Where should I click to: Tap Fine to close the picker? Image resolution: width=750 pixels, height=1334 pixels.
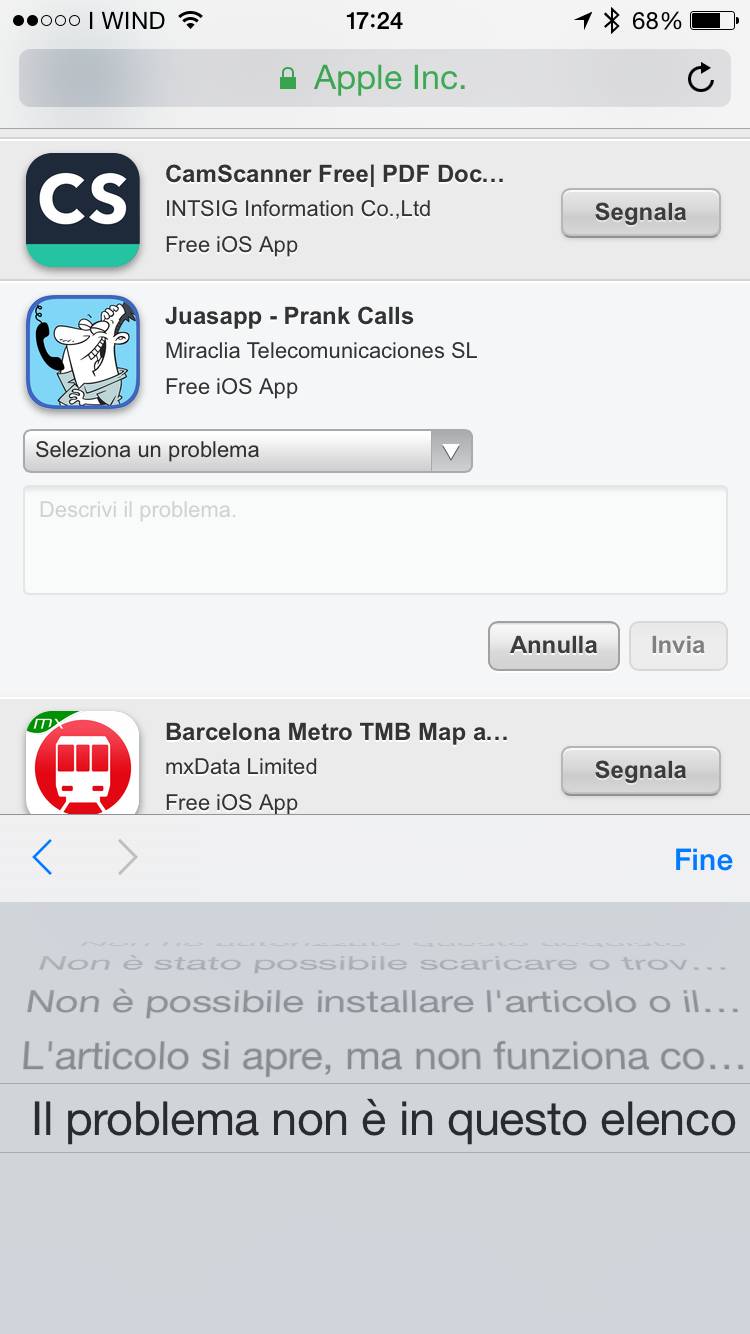703,860
